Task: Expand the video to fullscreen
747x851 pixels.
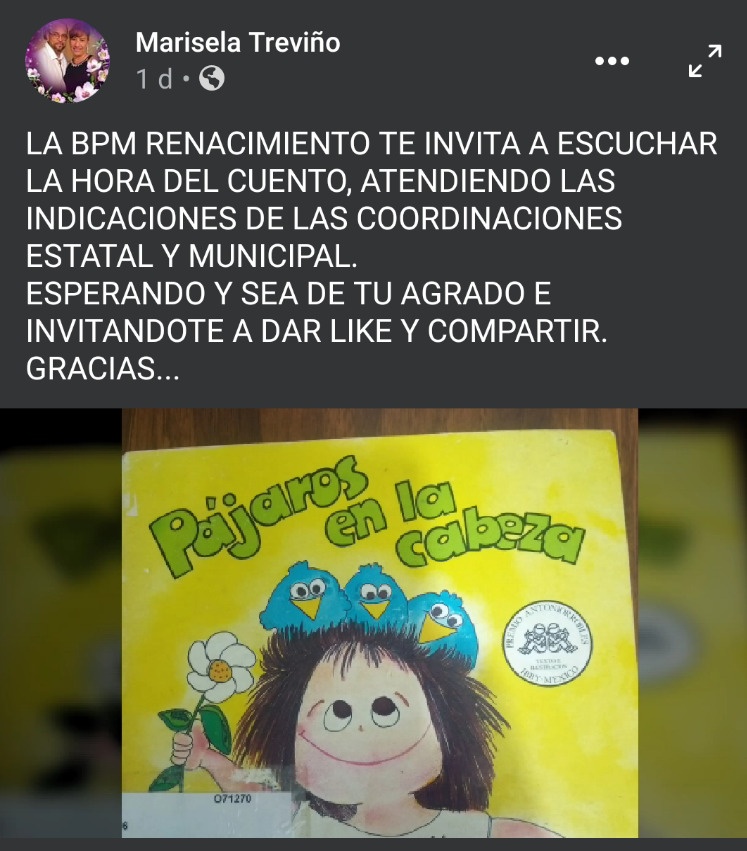Action: pyautogui.click(x=705, y=61)
